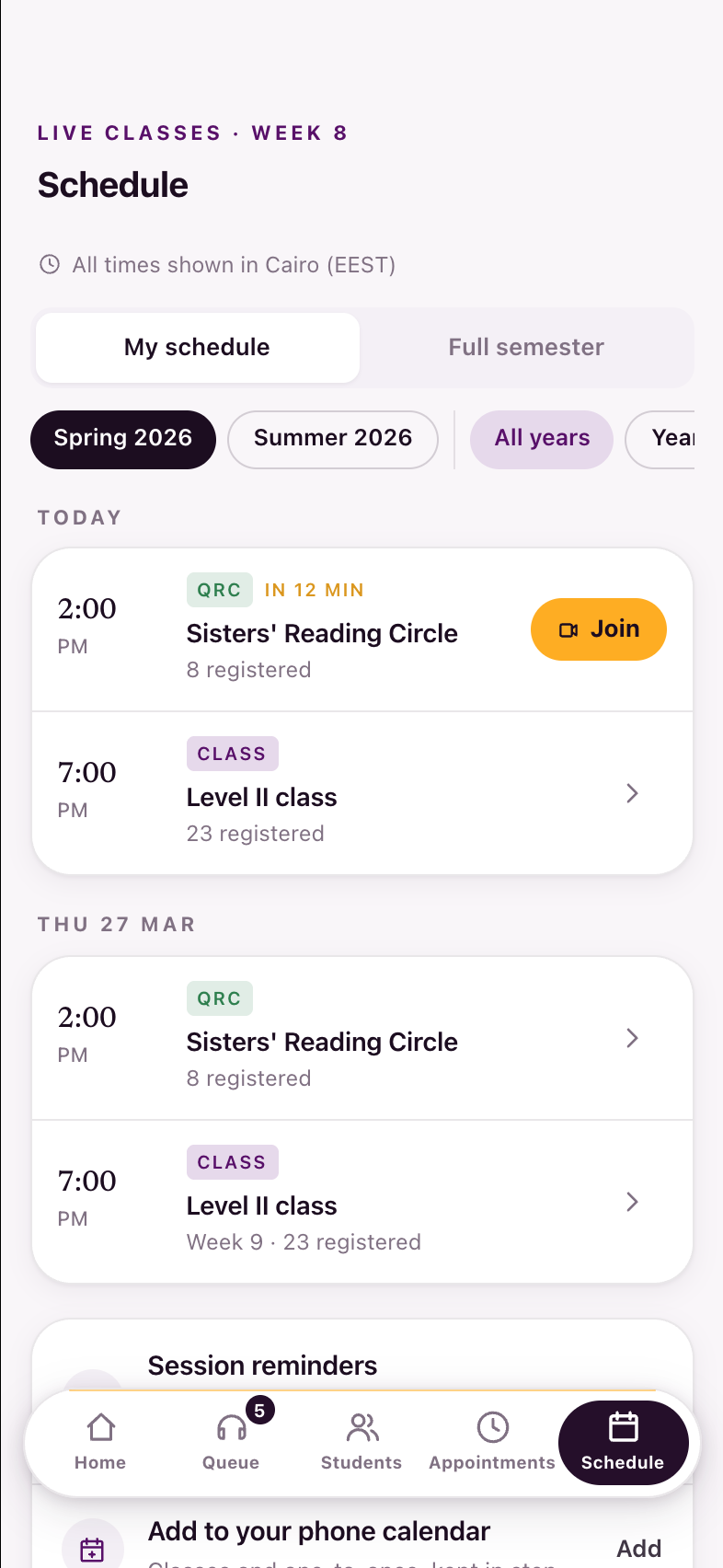Open the Queue tab
723x1568 pixels.
click(231, 1442)
